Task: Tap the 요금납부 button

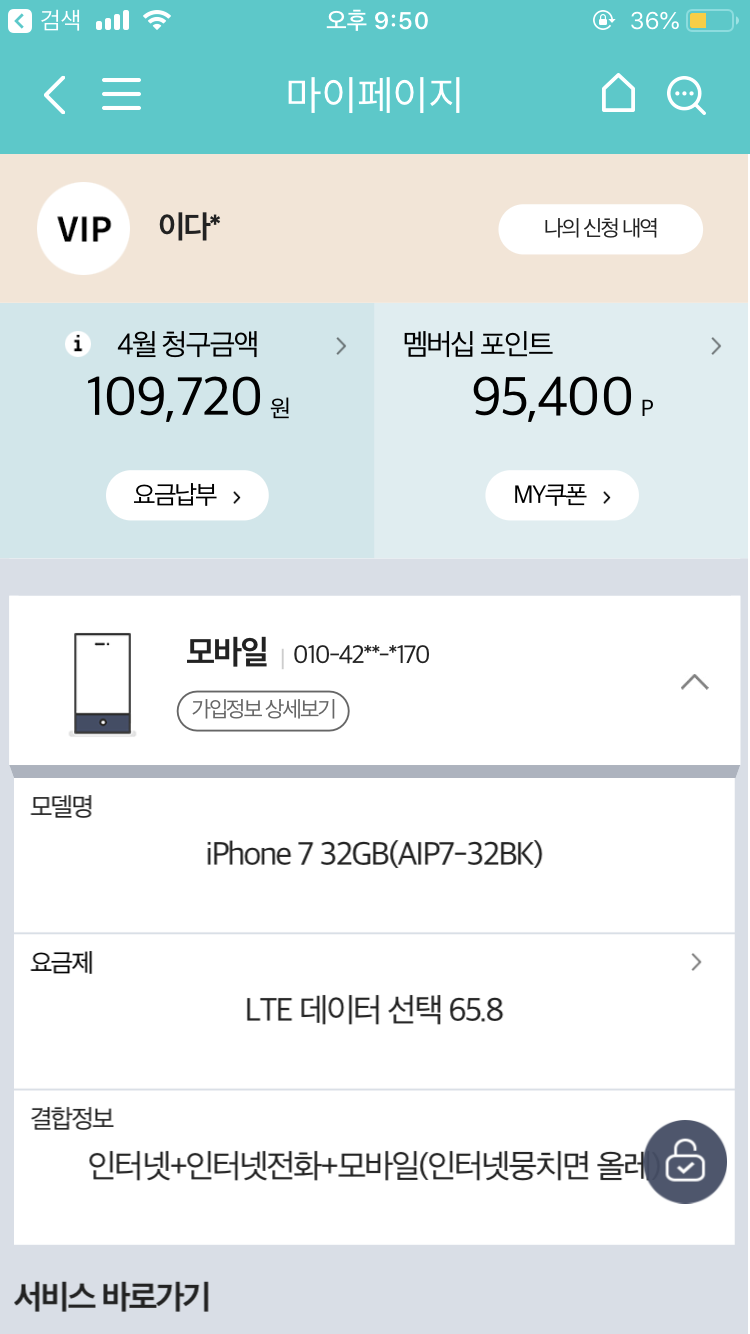Action: (x=187, y=495)
